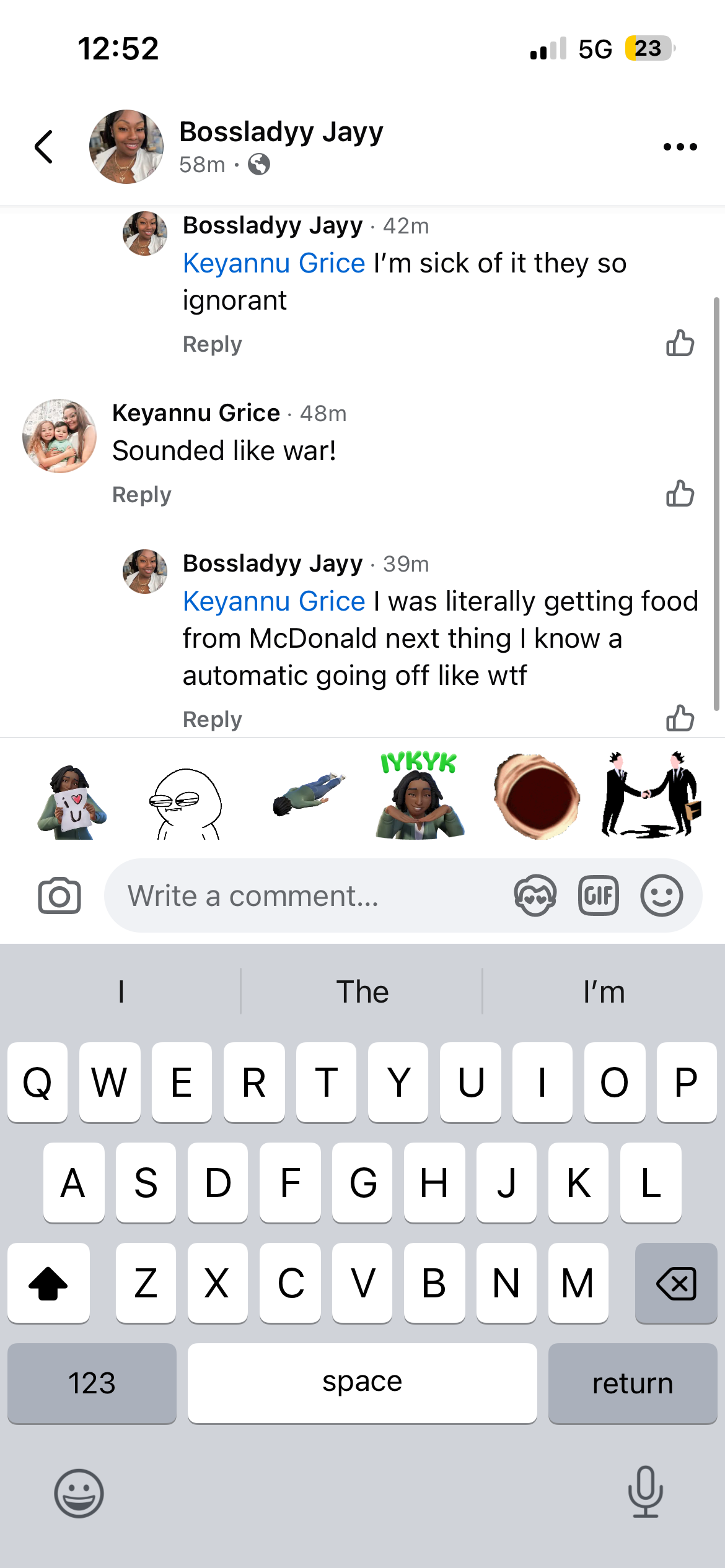The height and width of the screenshot is (1568, 725).
Task: Choose the handshake businessmen sticker
Action: pos(651,796)
